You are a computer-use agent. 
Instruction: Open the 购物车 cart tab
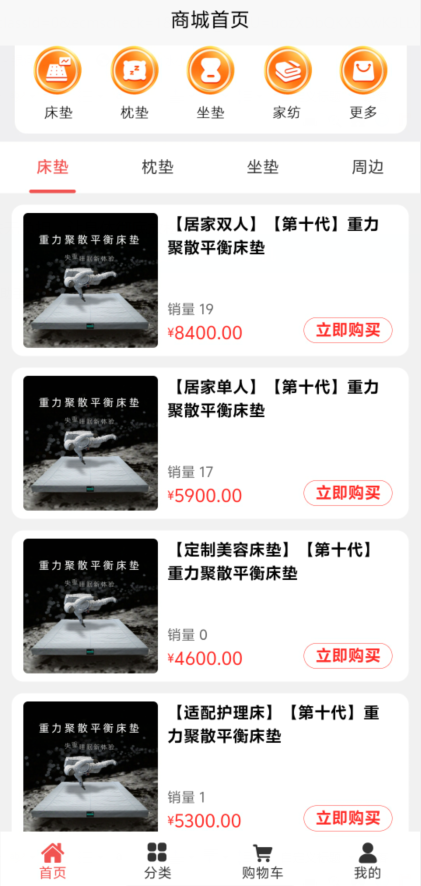263,861
